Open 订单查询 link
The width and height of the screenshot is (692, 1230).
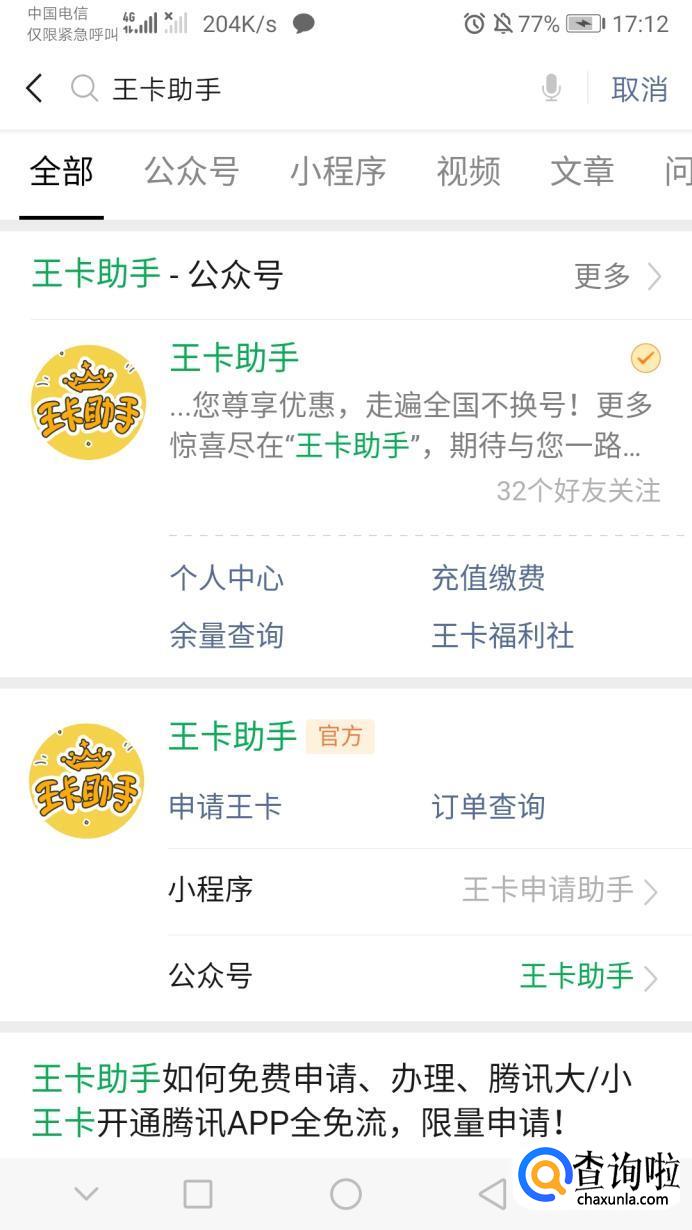click(x=488, y=806)
